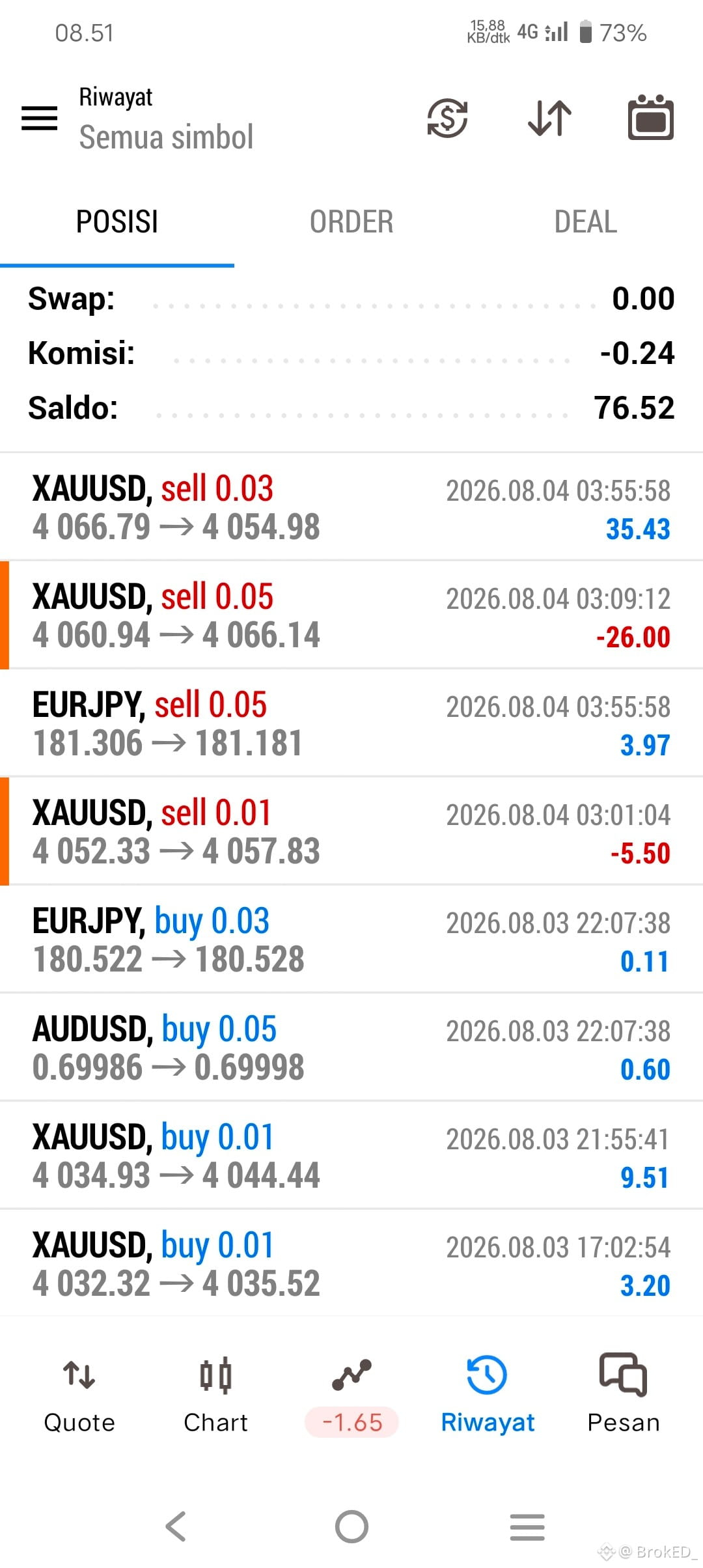703x1568 pixels.
Task: Expand the AUDUSD buy 0.05 position
Action: coord(351,1047)
